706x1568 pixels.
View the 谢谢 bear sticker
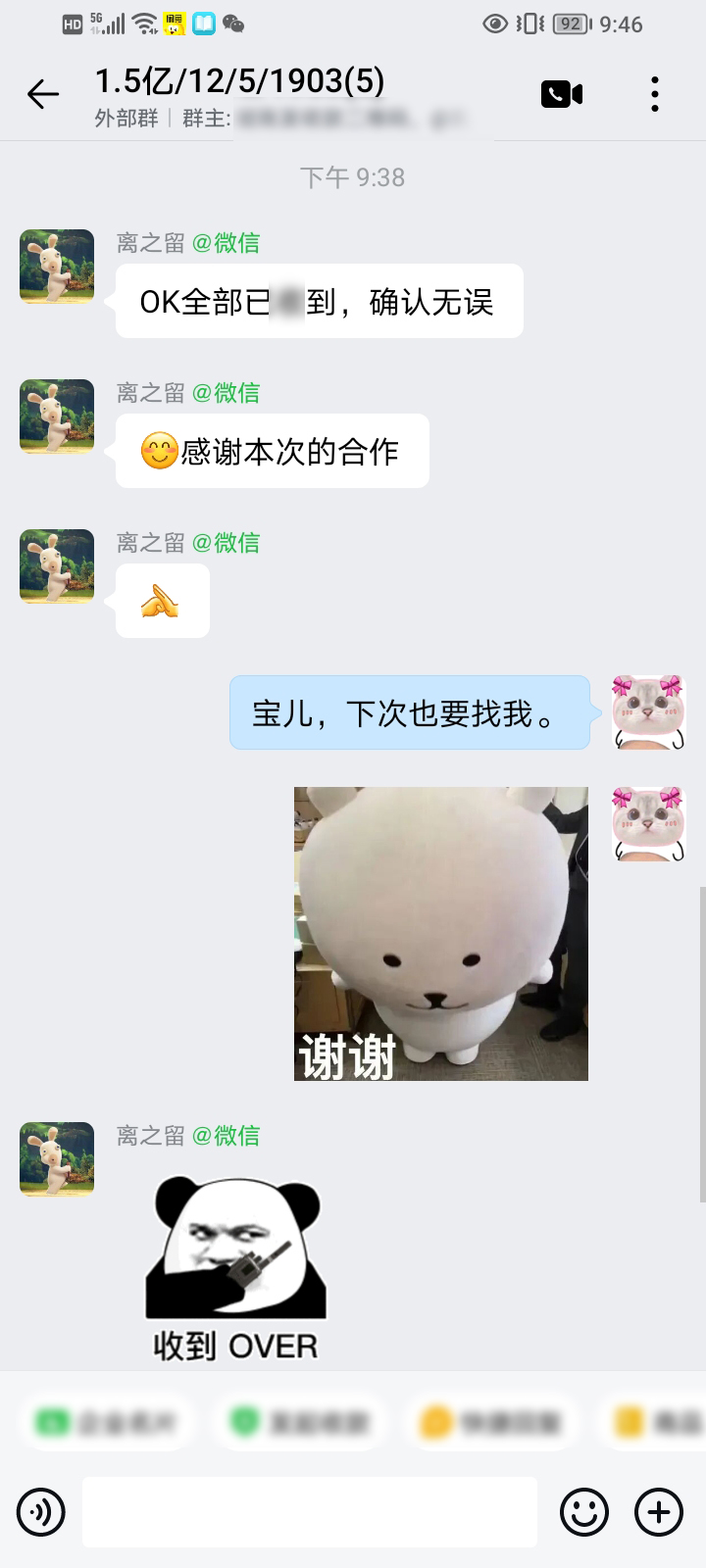click(x=441, y=933)
